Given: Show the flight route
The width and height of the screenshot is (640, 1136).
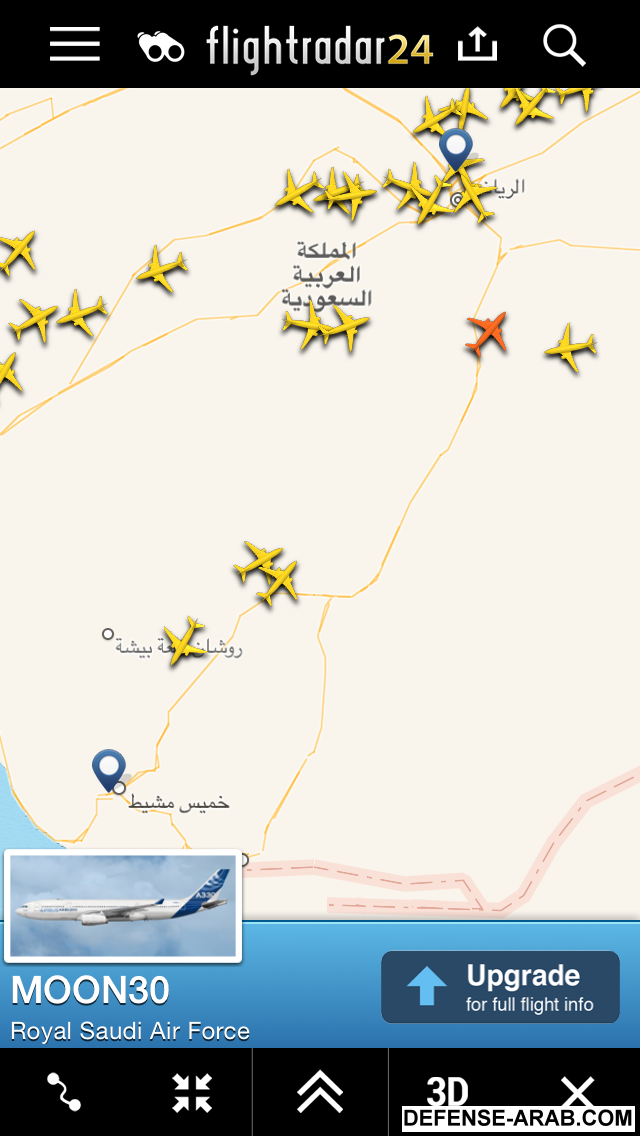Looking at the screenshot, I should pos(64,1092).
